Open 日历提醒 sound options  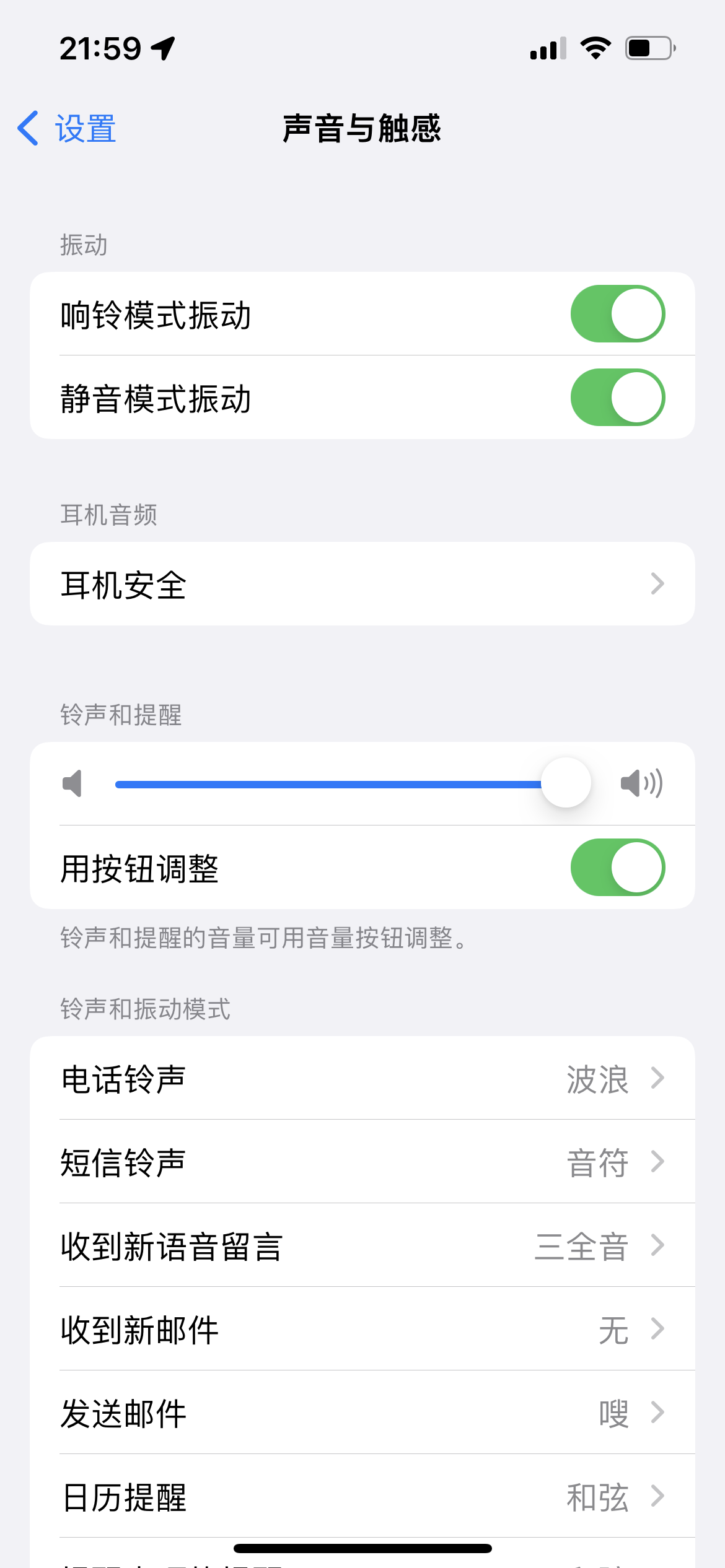tap(362, 1496)
